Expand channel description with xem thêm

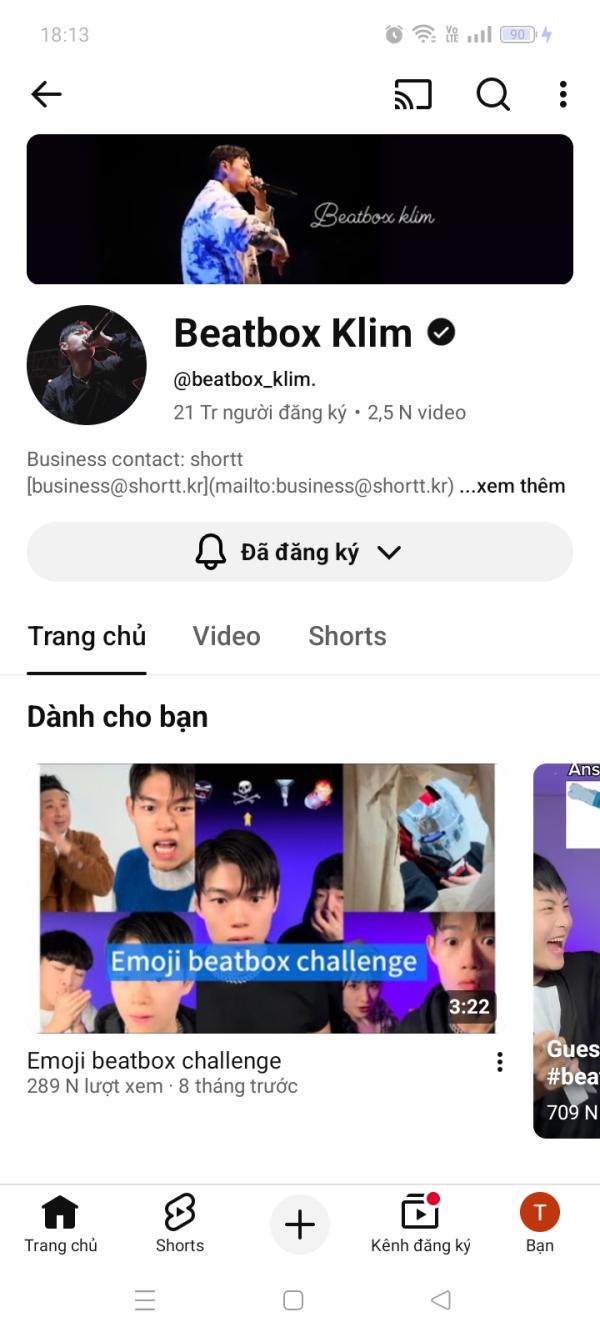coord(512,486)
